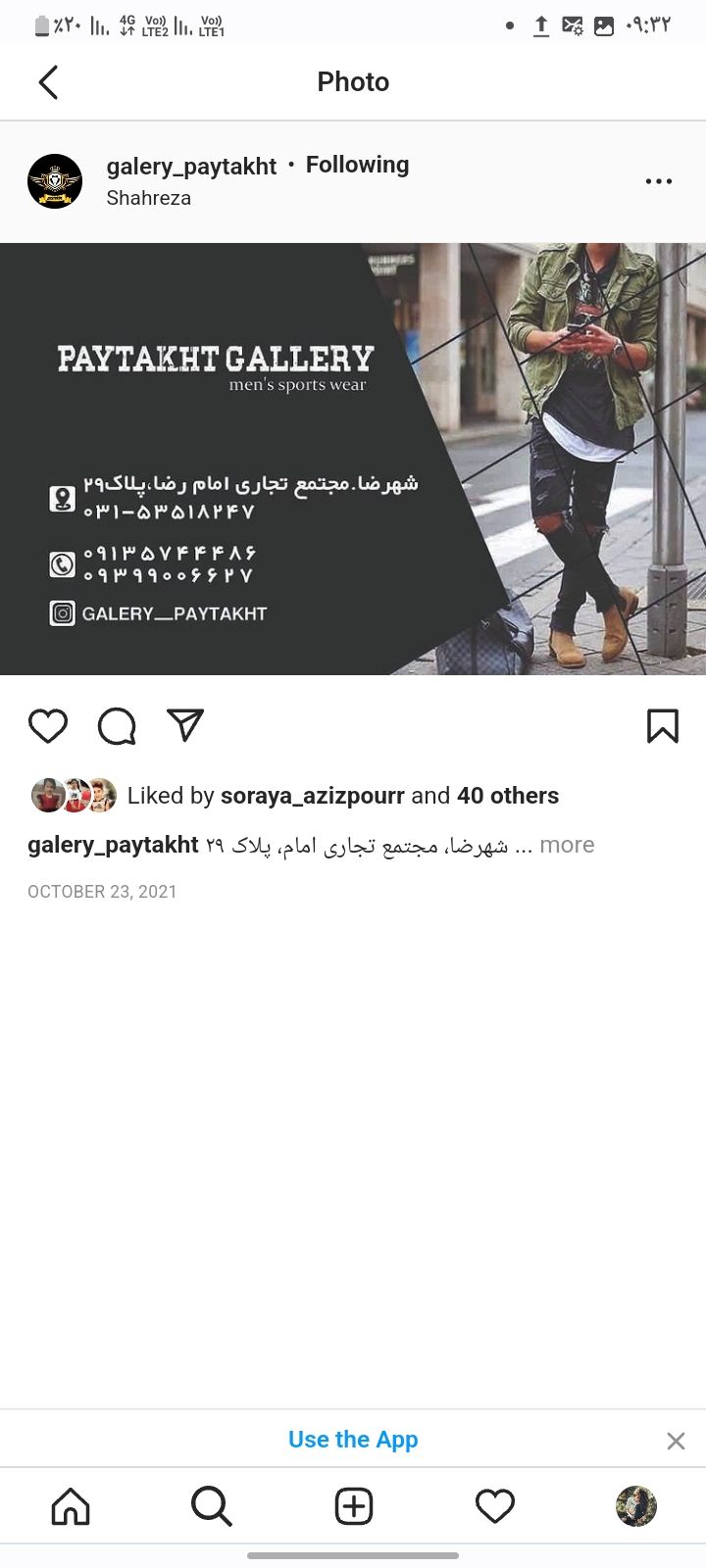View the list of 40 others who liked
Viewport: 706px width, 1568px height.
[507, 796]
